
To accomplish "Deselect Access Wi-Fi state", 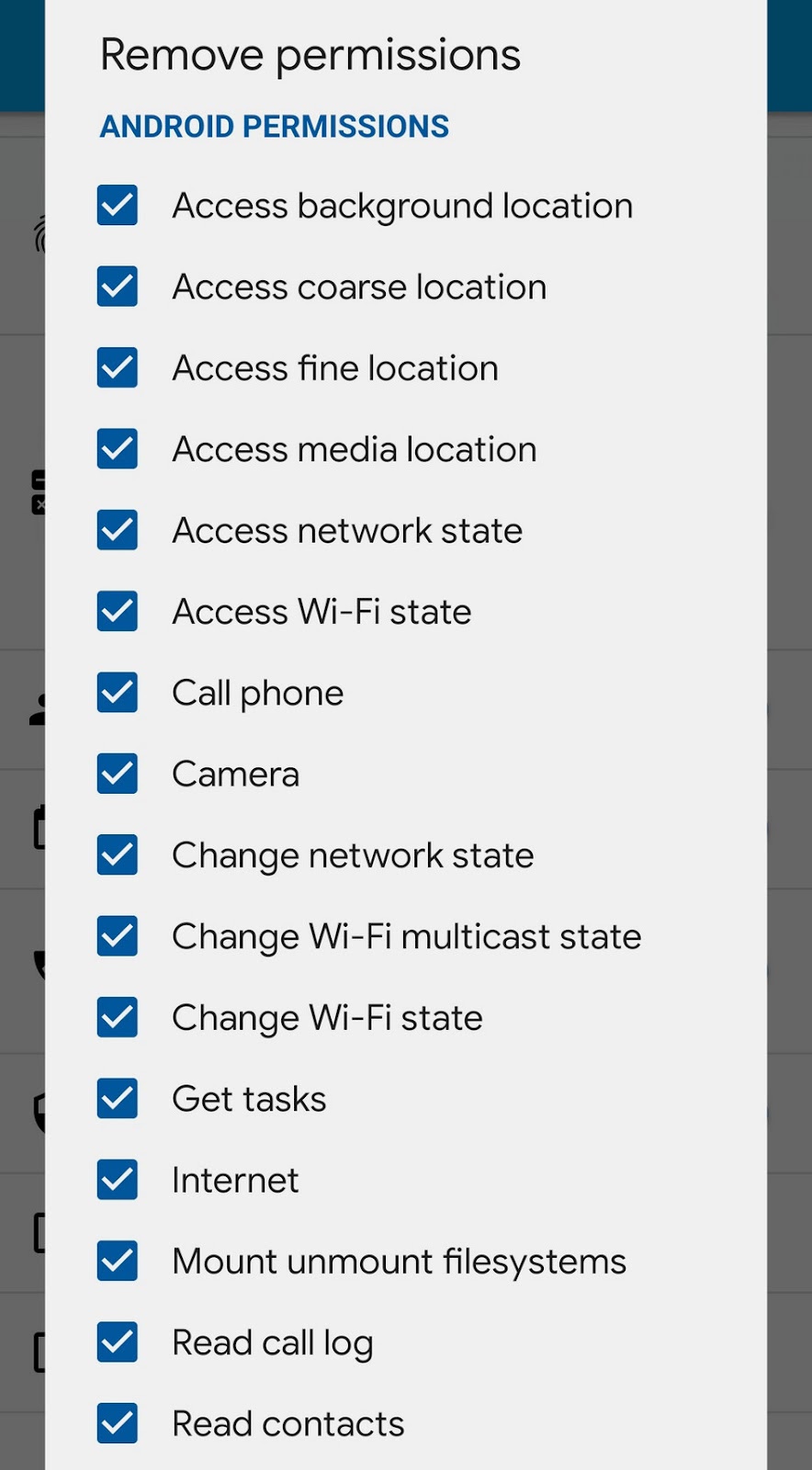I will click(118, 611).
